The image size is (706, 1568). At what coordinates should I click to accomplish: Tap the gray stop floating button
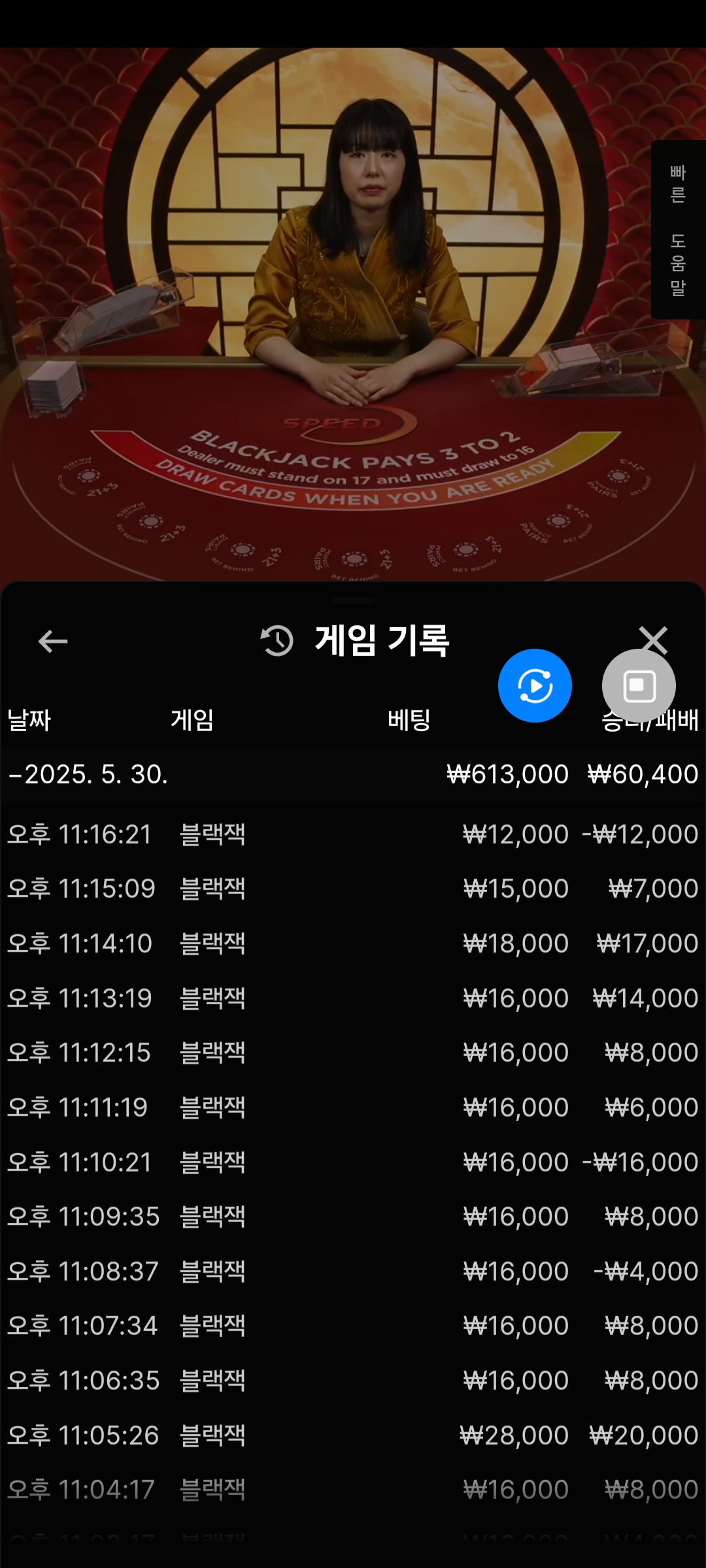point(639,687)
